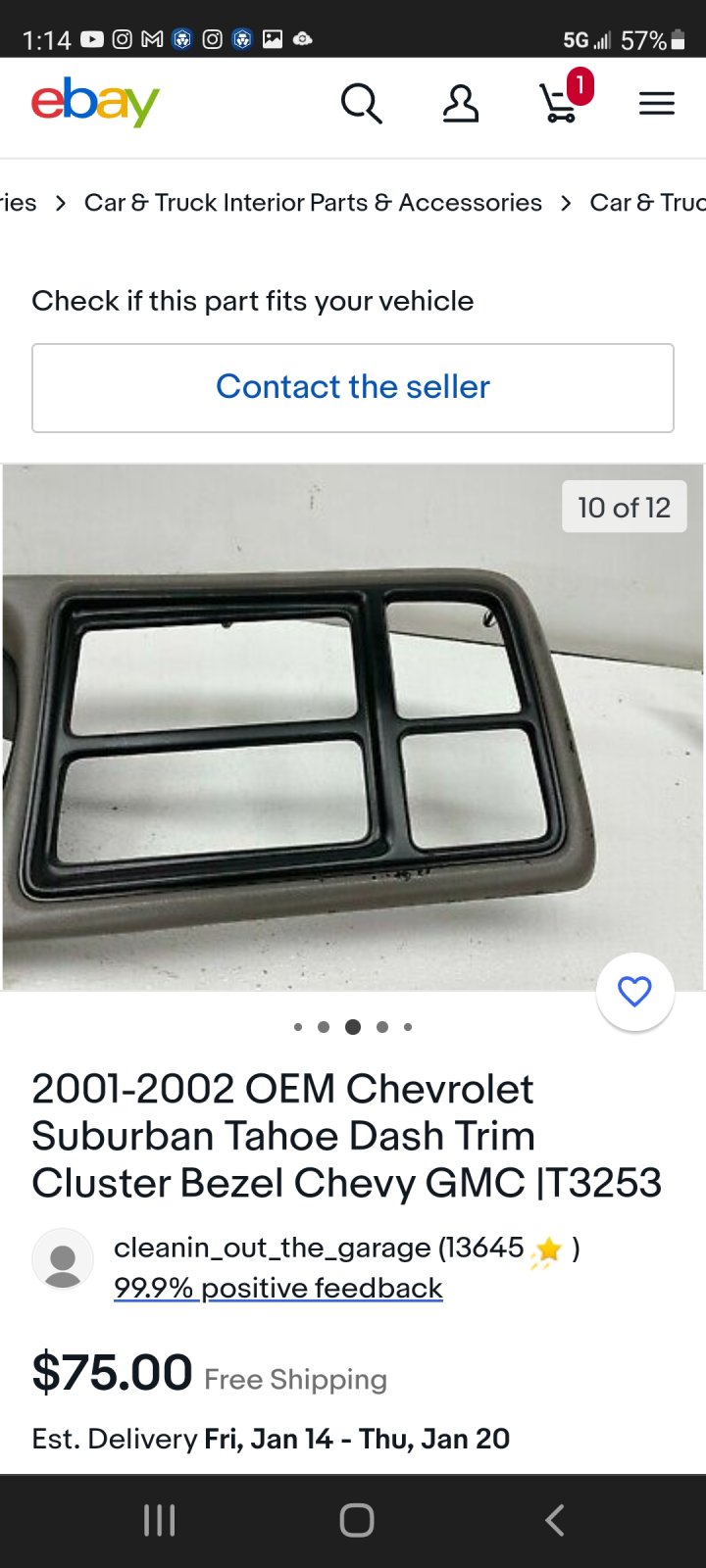Add item to watchlist with heart

[634, 992]
